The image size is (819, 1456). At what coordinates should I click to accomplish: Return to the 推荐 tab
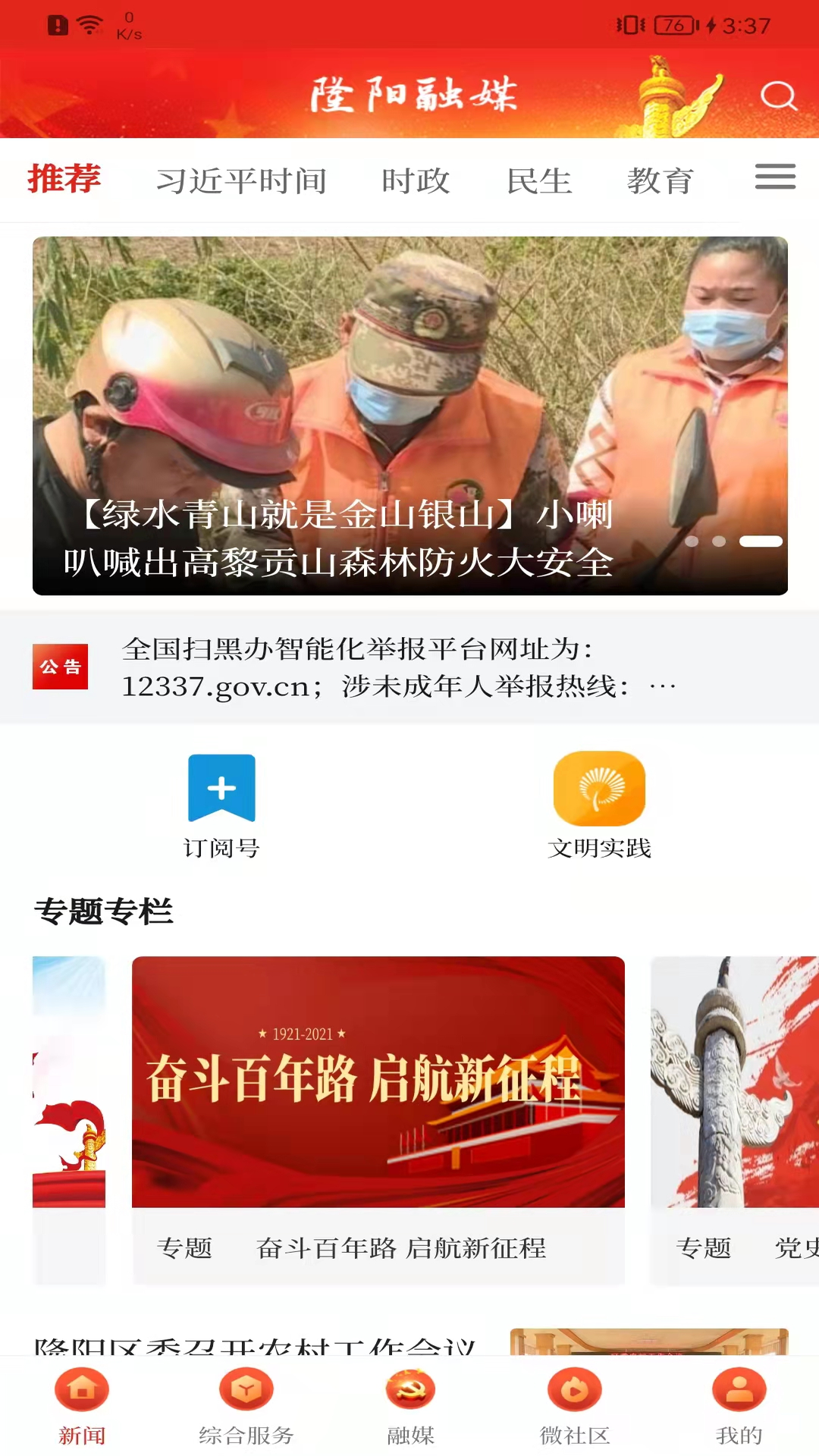tap(64, 180)
